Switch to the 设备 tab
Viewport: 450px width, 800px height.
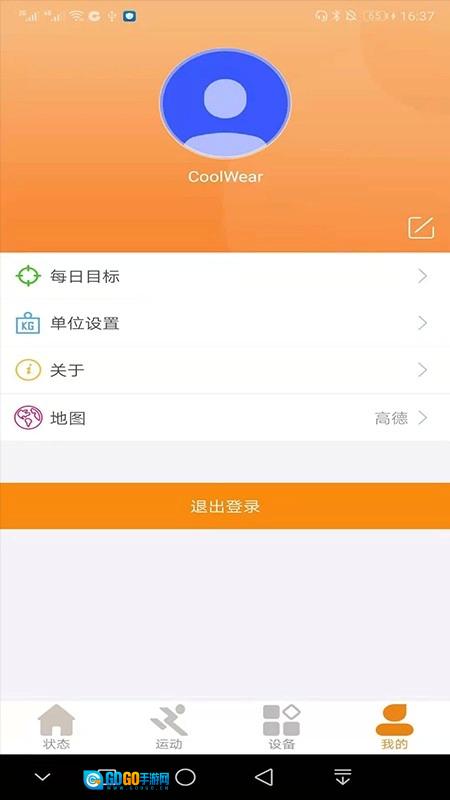pos(282,727)
